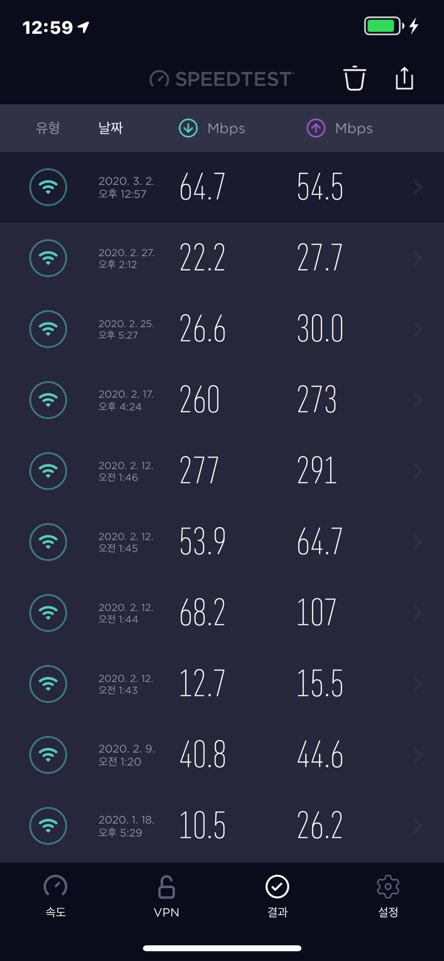Screen dimensions: 444x961
Task: Open the 2020. 3. 2. 오후 12:57 result
Action: (222, 188)
